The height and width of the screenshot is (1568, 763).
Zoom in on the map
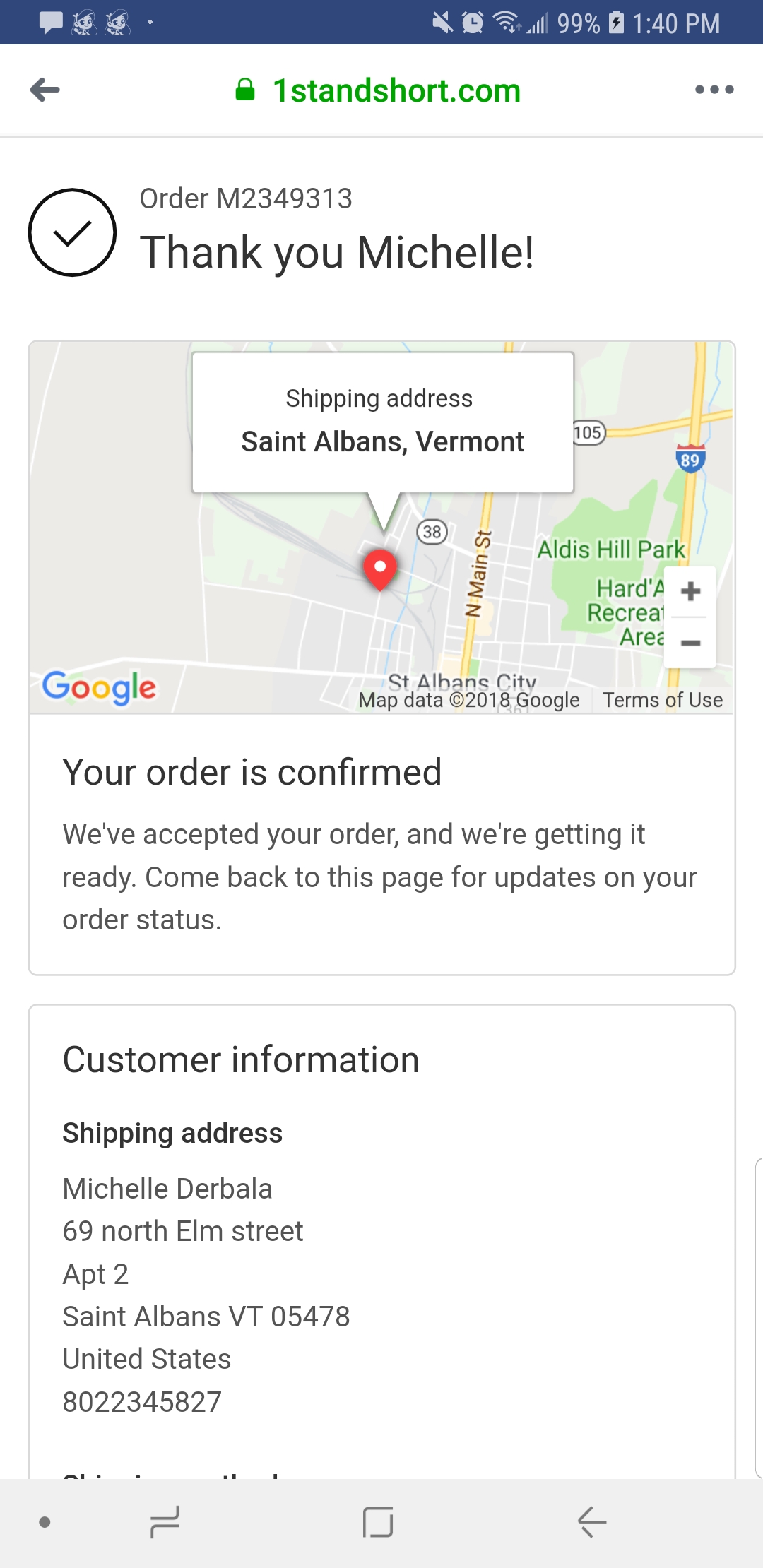(x=690, y=591)
